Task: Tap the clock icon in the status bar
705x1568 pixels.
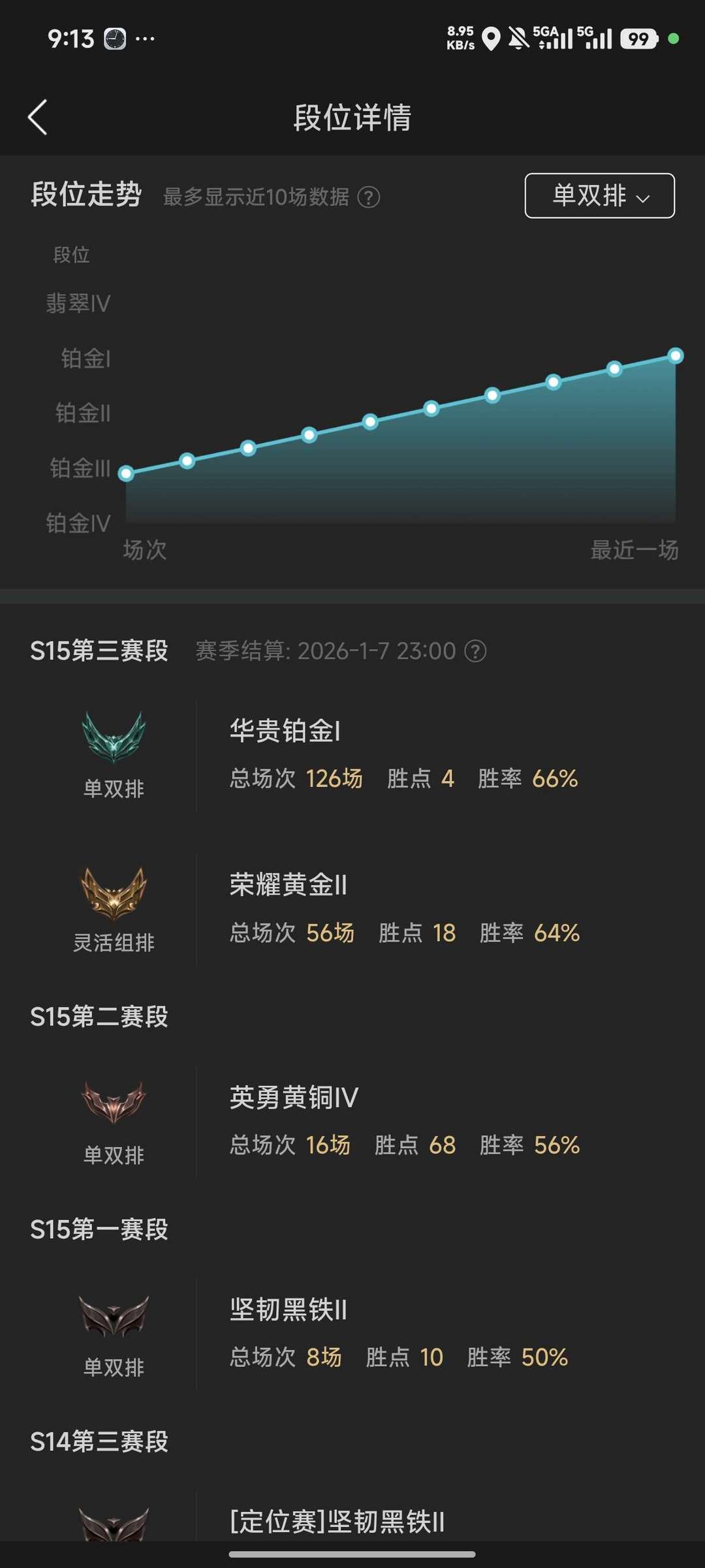Action: click(x=115, y=39)
